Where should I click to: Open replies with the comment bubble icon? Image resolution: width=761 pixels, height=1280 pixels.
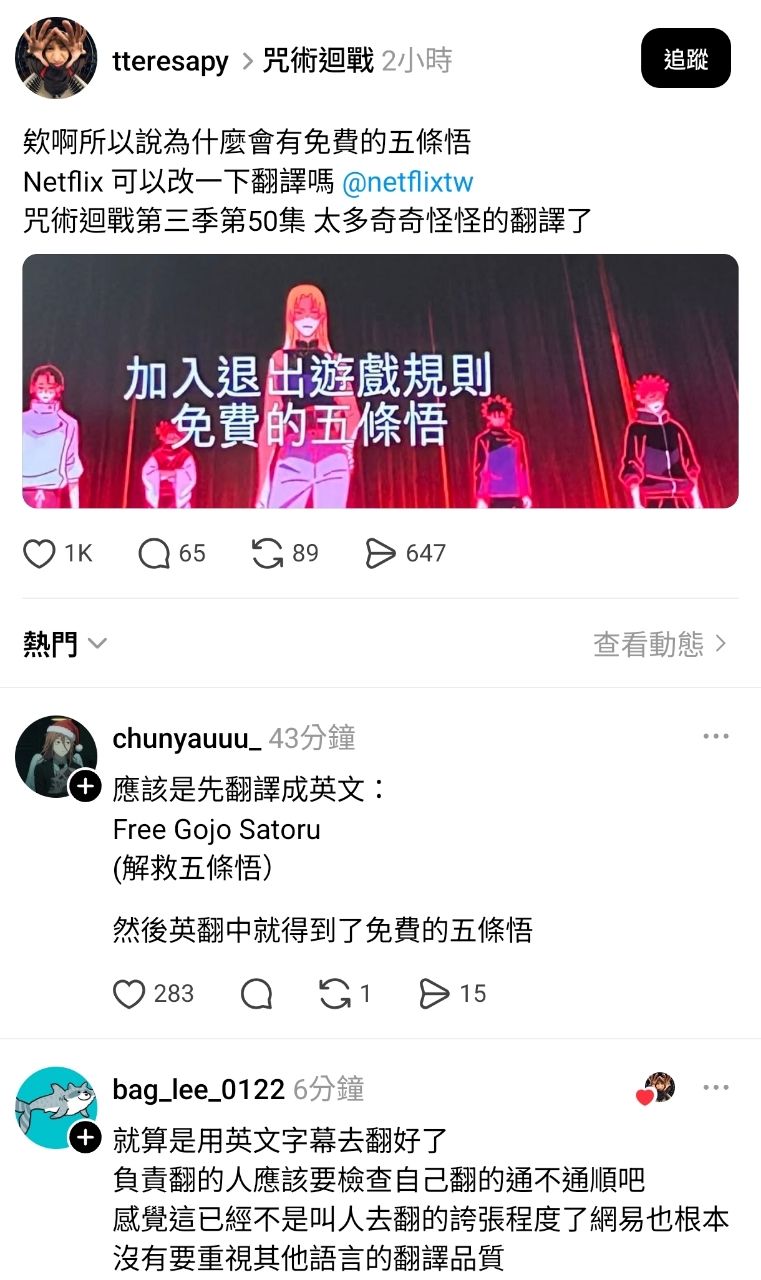point(155,553)
